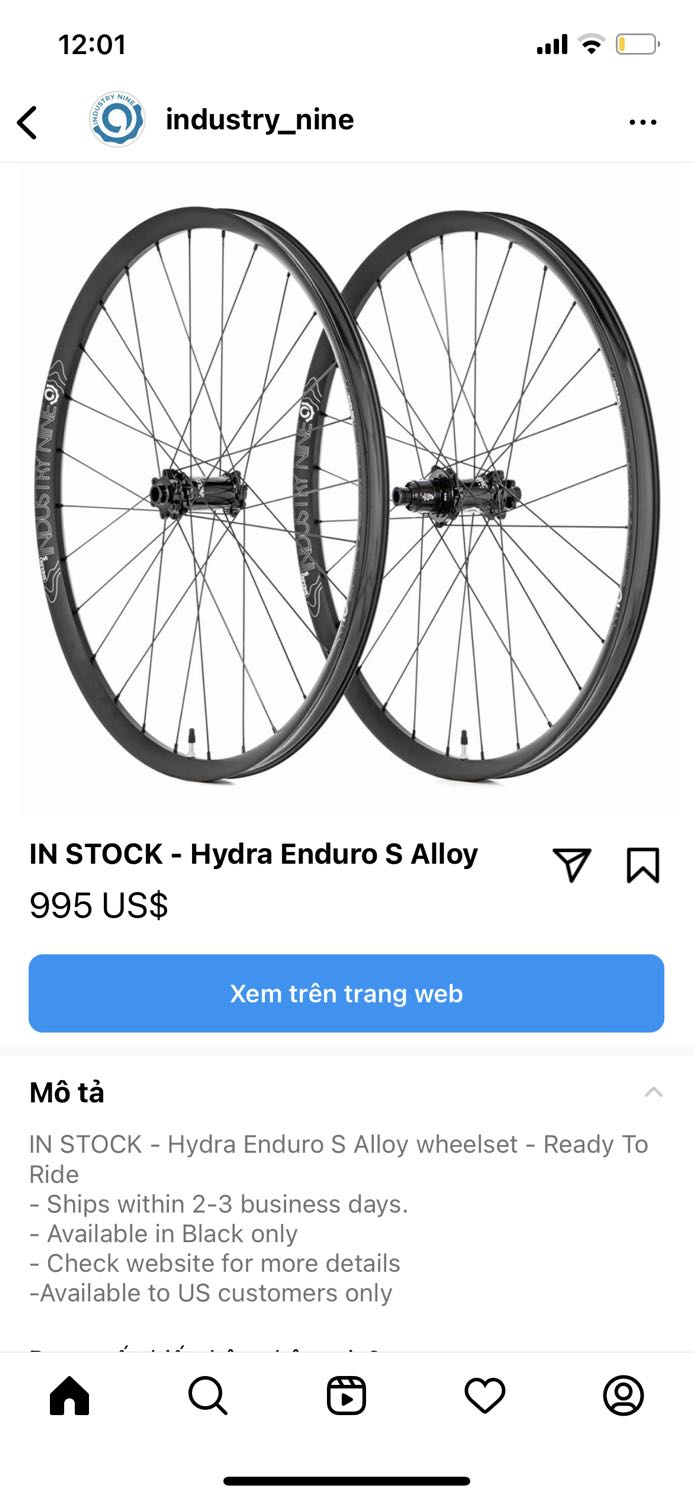
Task: Open the Hydra Enduro wheelset product image
Action: pos(346,490)
